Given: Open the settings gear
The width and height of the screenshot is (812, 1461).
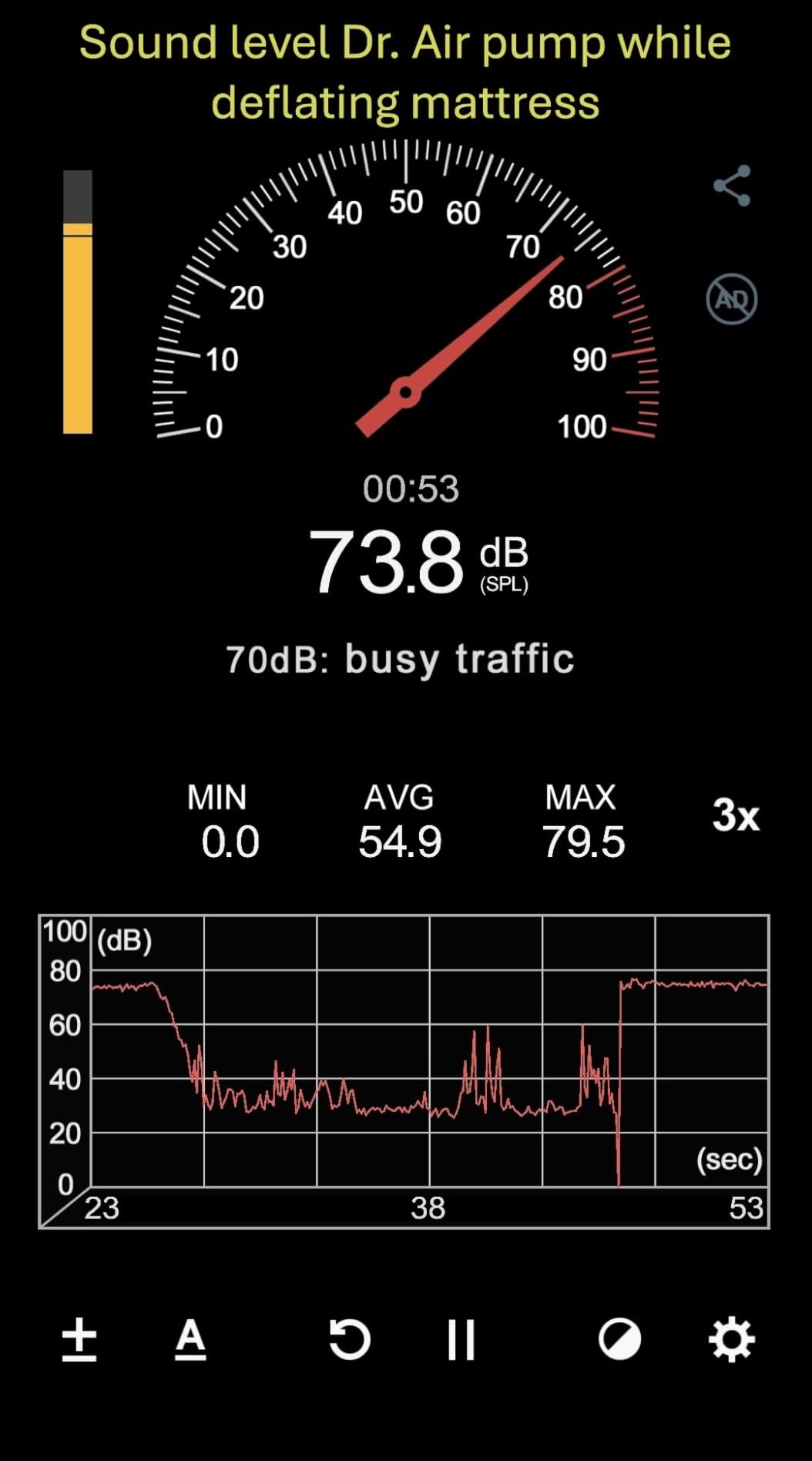Looking at the screenshot, I should pos(731,1339).
